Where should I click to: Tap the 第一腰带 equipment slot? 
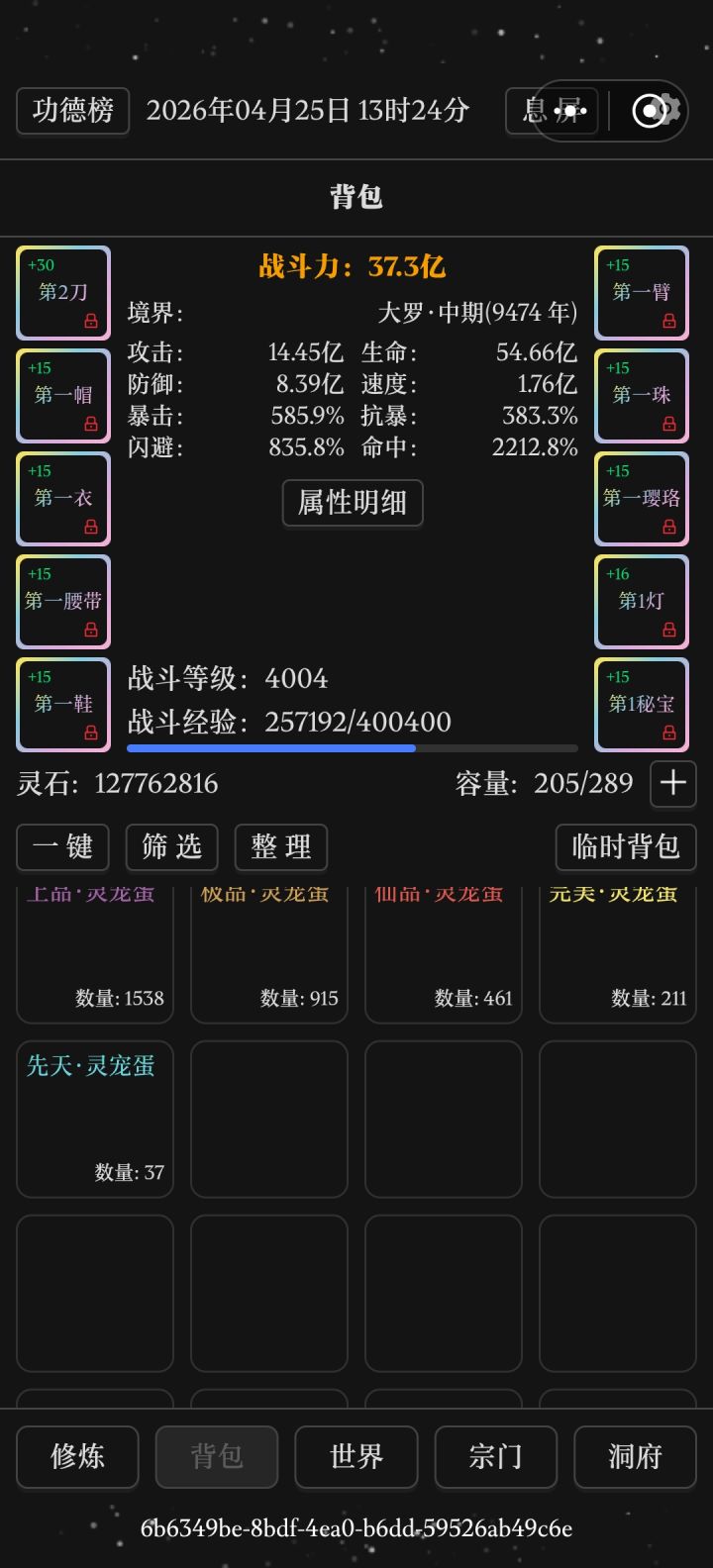pyautogui.click(x=63, y=602)
